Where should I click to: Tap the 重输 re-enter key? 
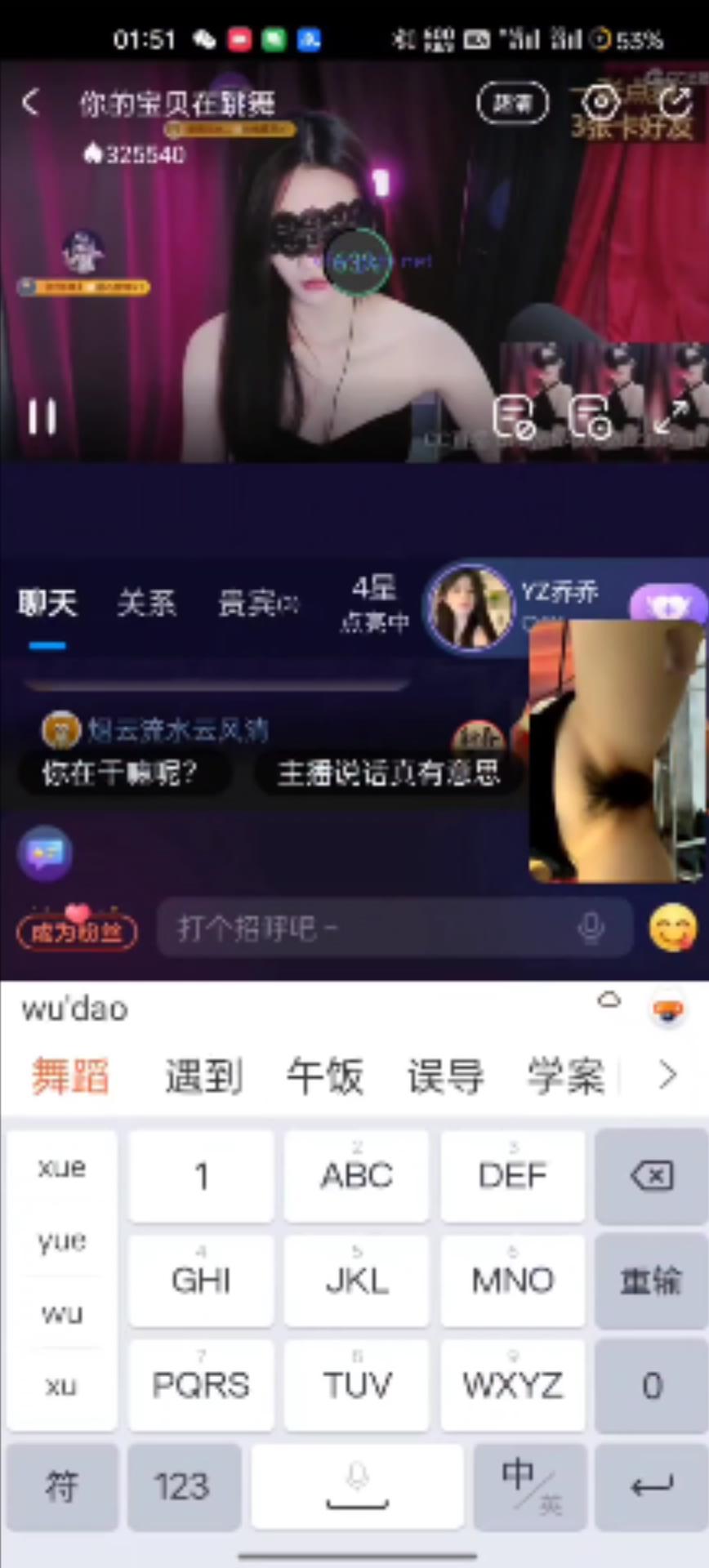click(x=651, y=1280)
